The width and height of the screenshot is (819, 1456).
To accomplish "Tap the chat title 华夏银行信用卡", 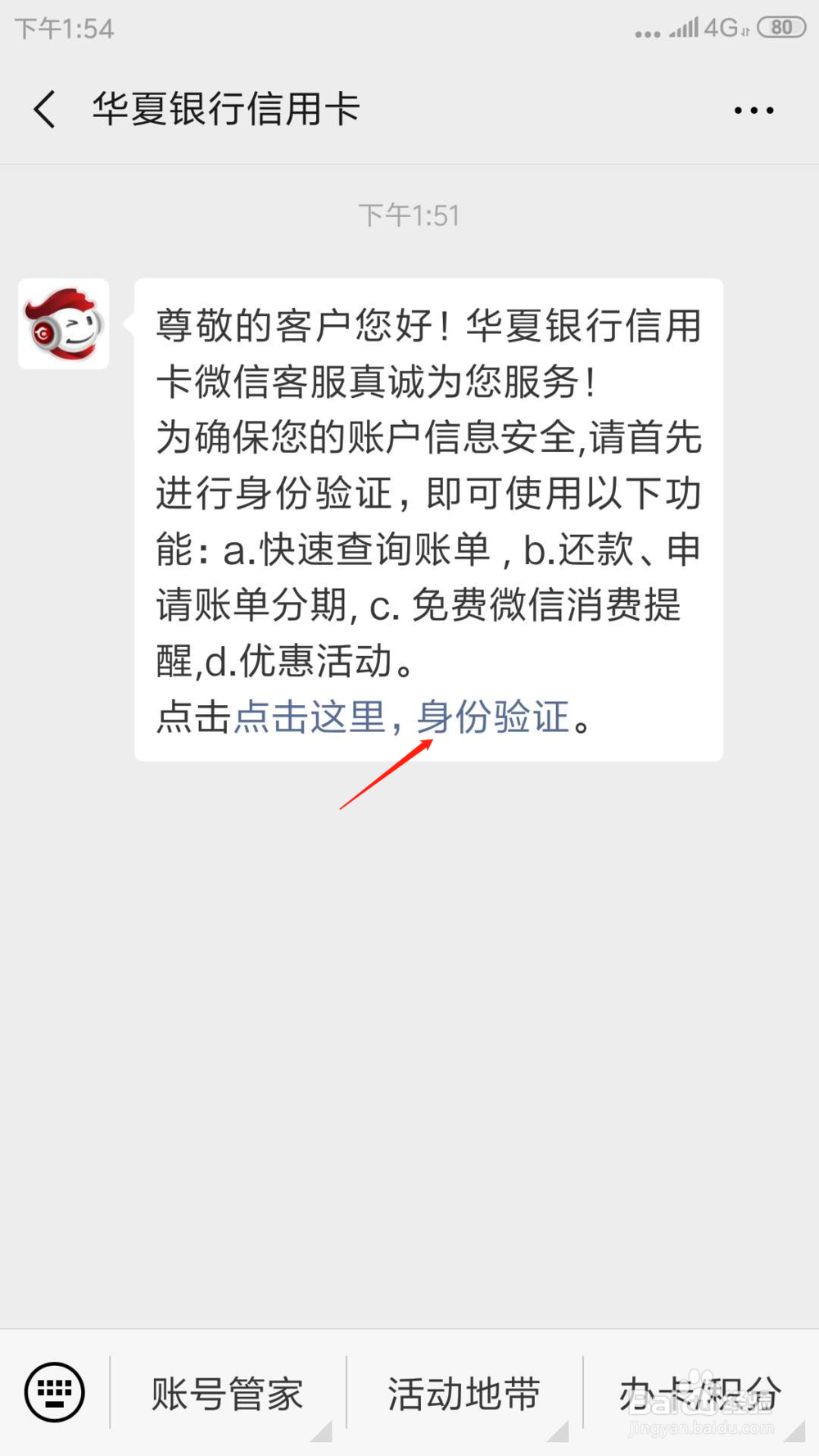I will click(x=225, y=107).
